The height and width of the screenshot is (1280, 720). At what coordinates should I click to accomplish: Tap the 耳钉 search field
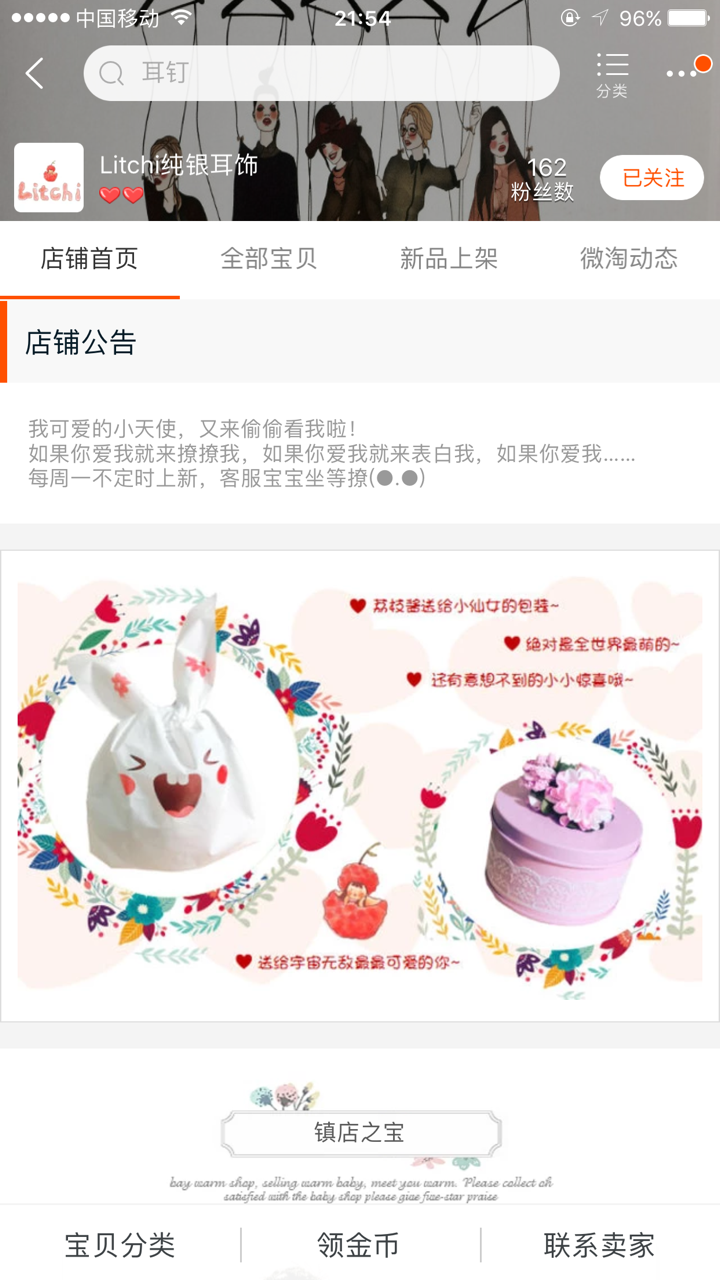click(320, 73)
